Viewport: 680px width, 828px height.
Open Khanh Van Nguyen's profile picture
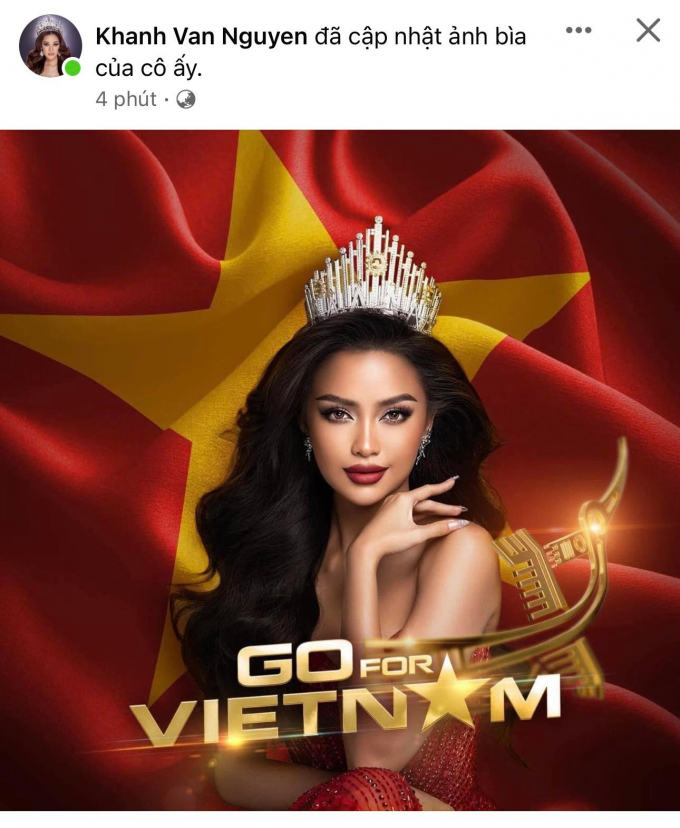50,46
